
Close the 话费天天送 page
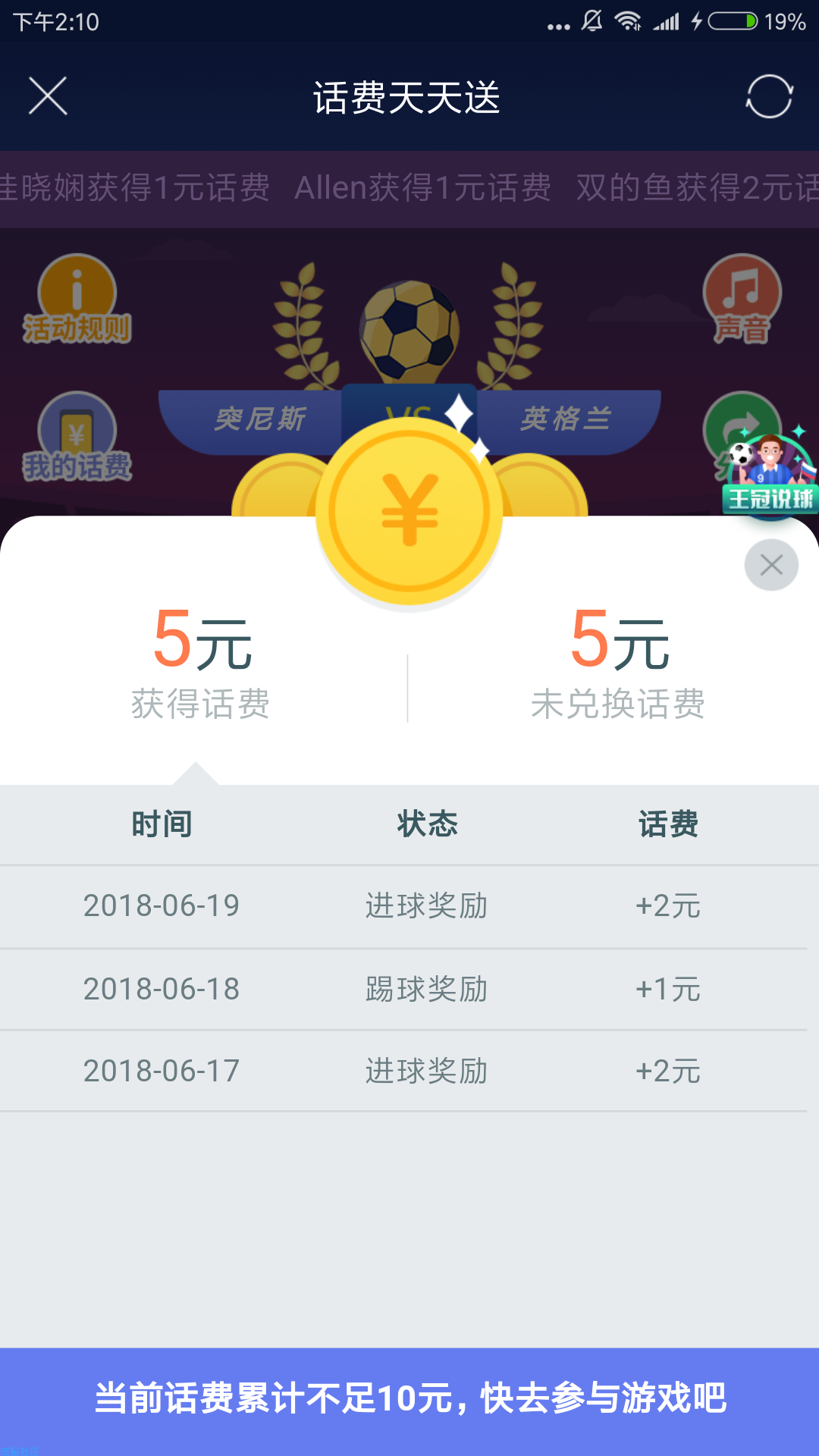48,96
